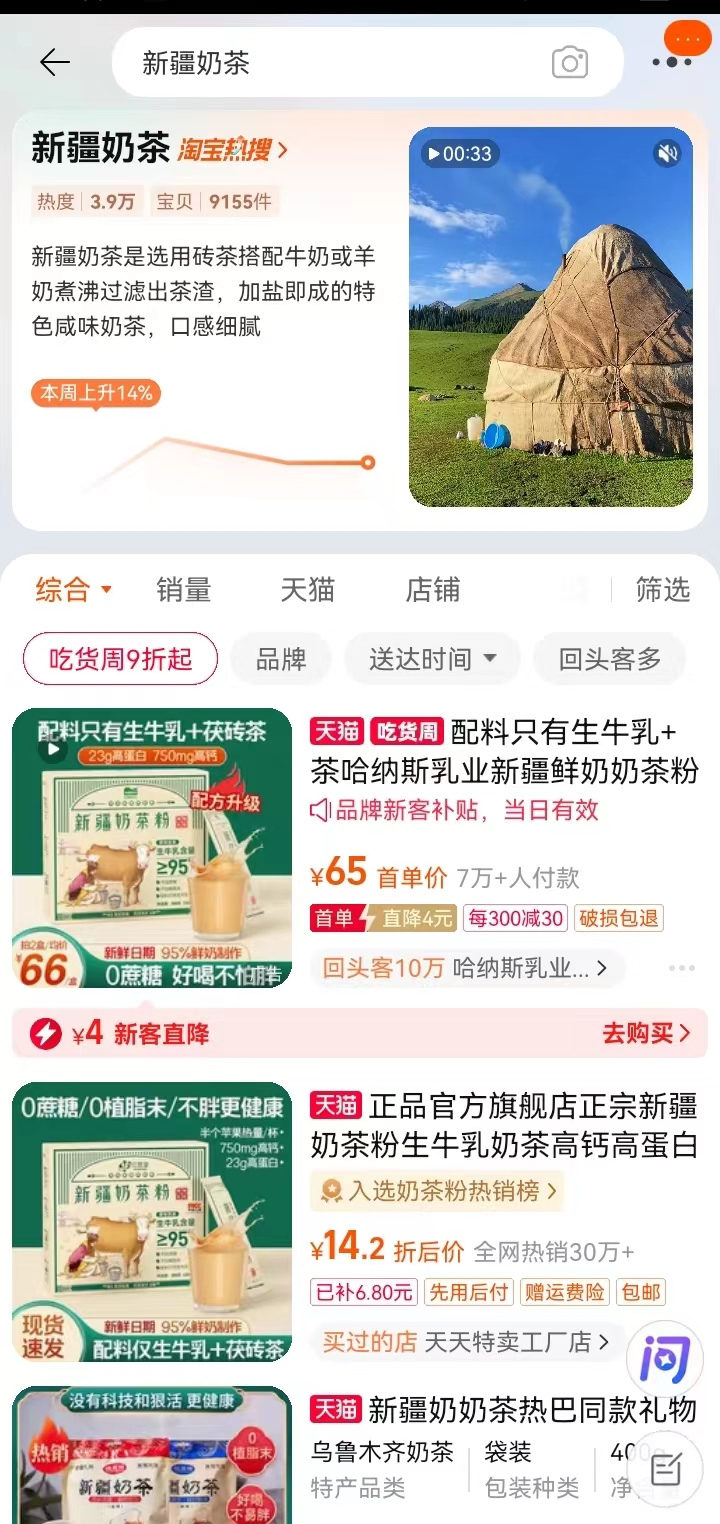Open the three-dot overflow menu

tap(672, 62)
